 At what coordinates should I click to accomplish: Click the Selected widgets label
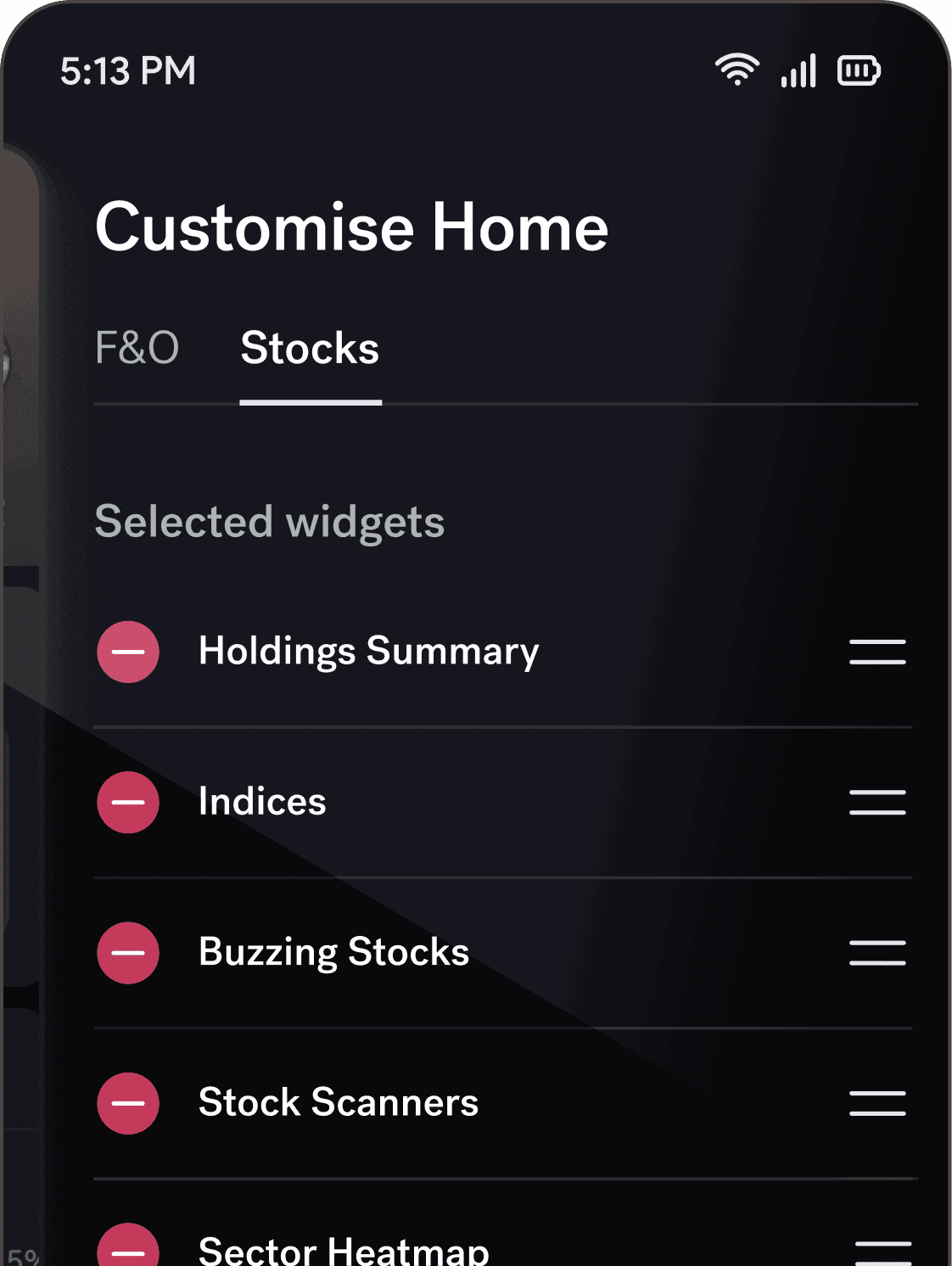point(270,522)
